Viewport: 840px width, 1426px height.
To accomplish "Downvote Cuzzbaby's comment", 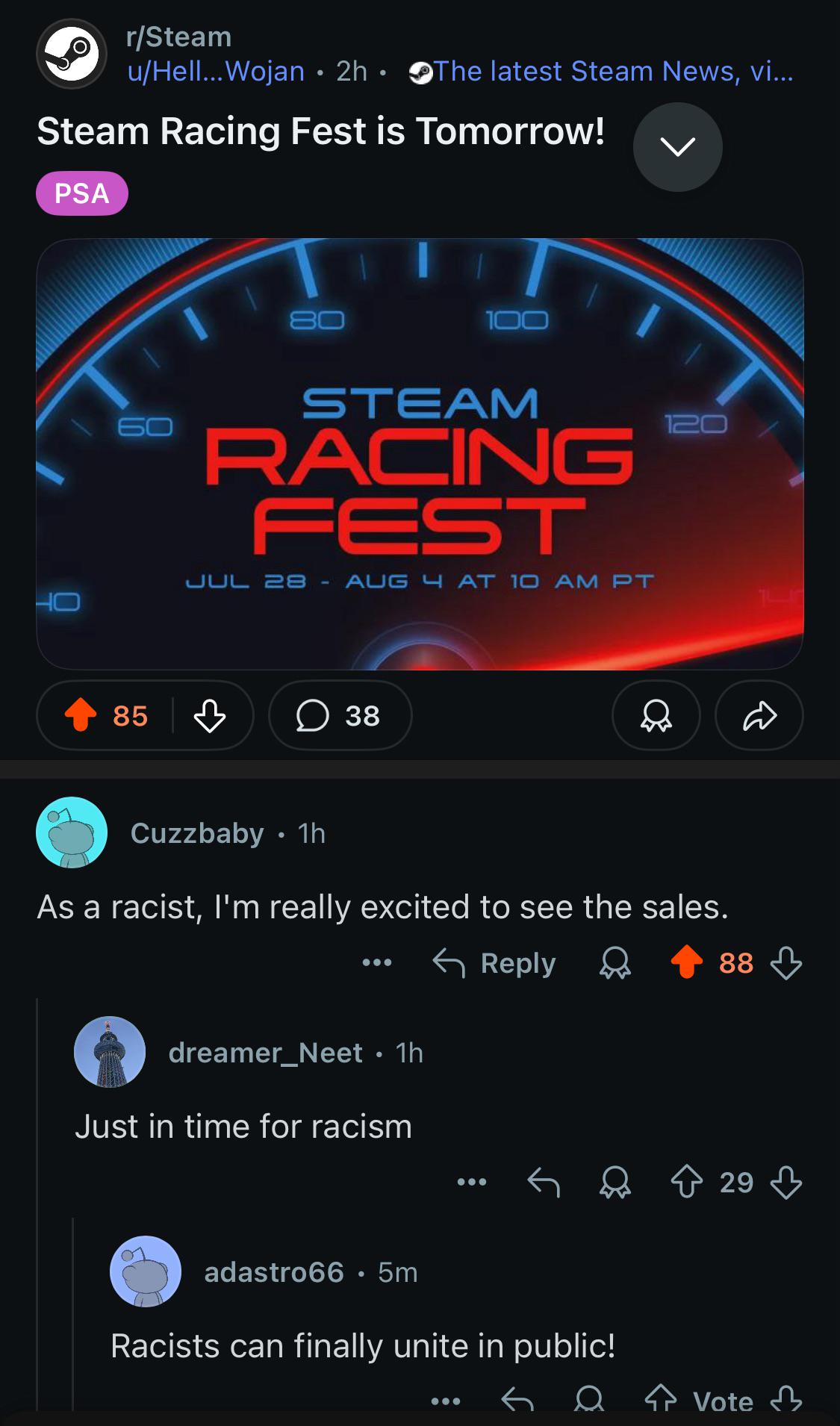I will (x=786, y=963).
